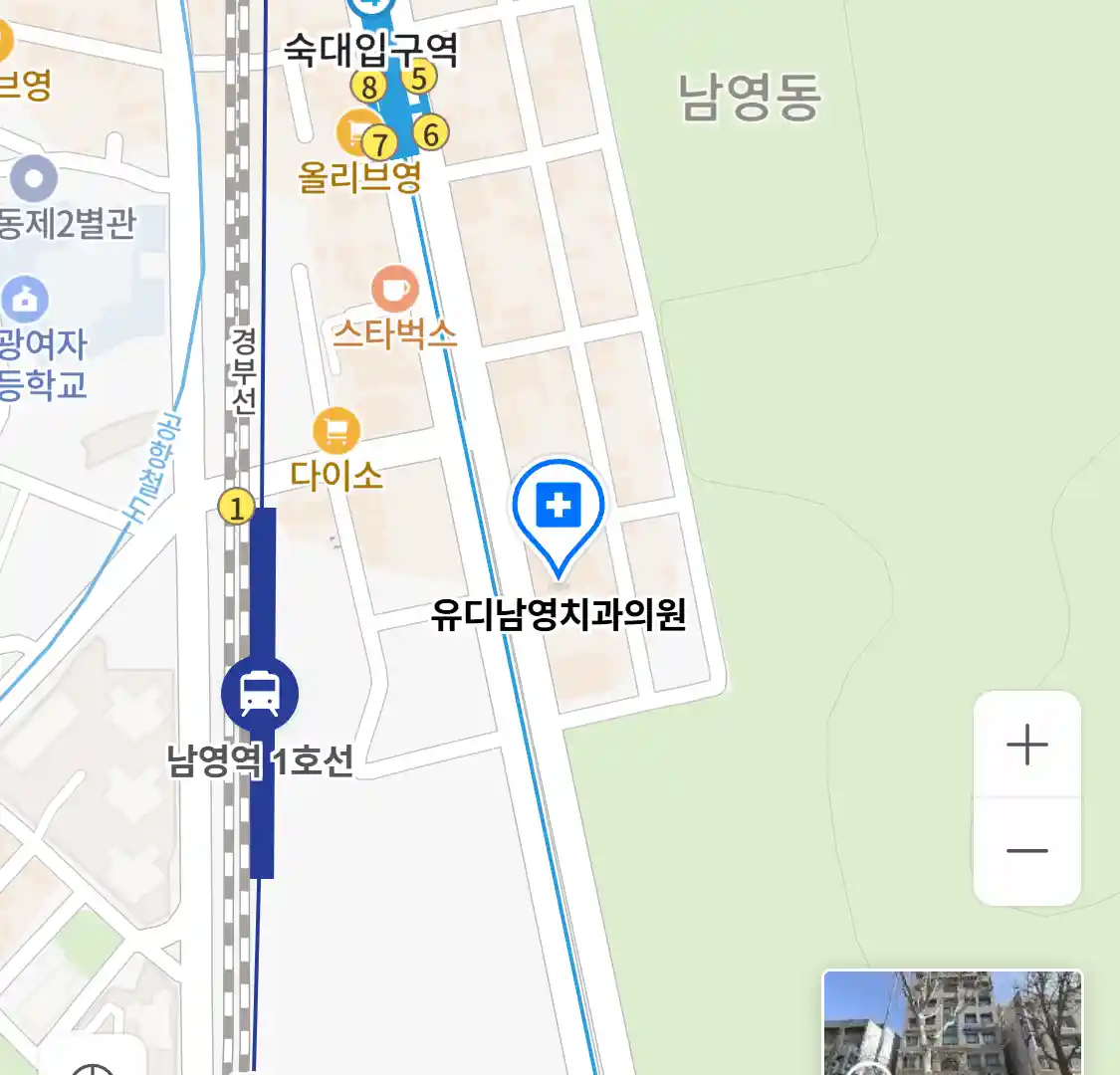Screen dimensions: 1120x1075
Task: Zoom in on the map
Action: (1026, 745)
